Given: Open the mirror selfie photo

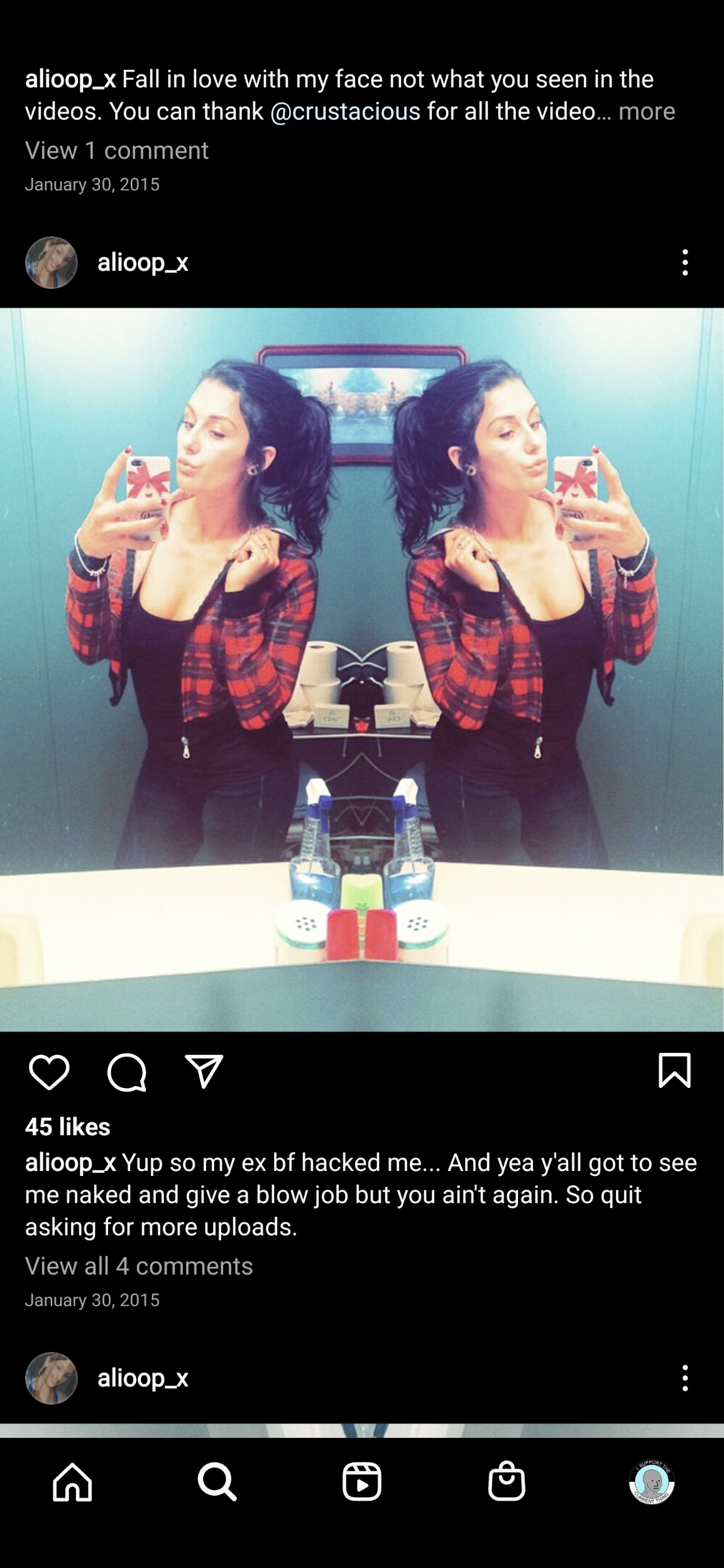Looking at the screenshot, I should 362,669.
